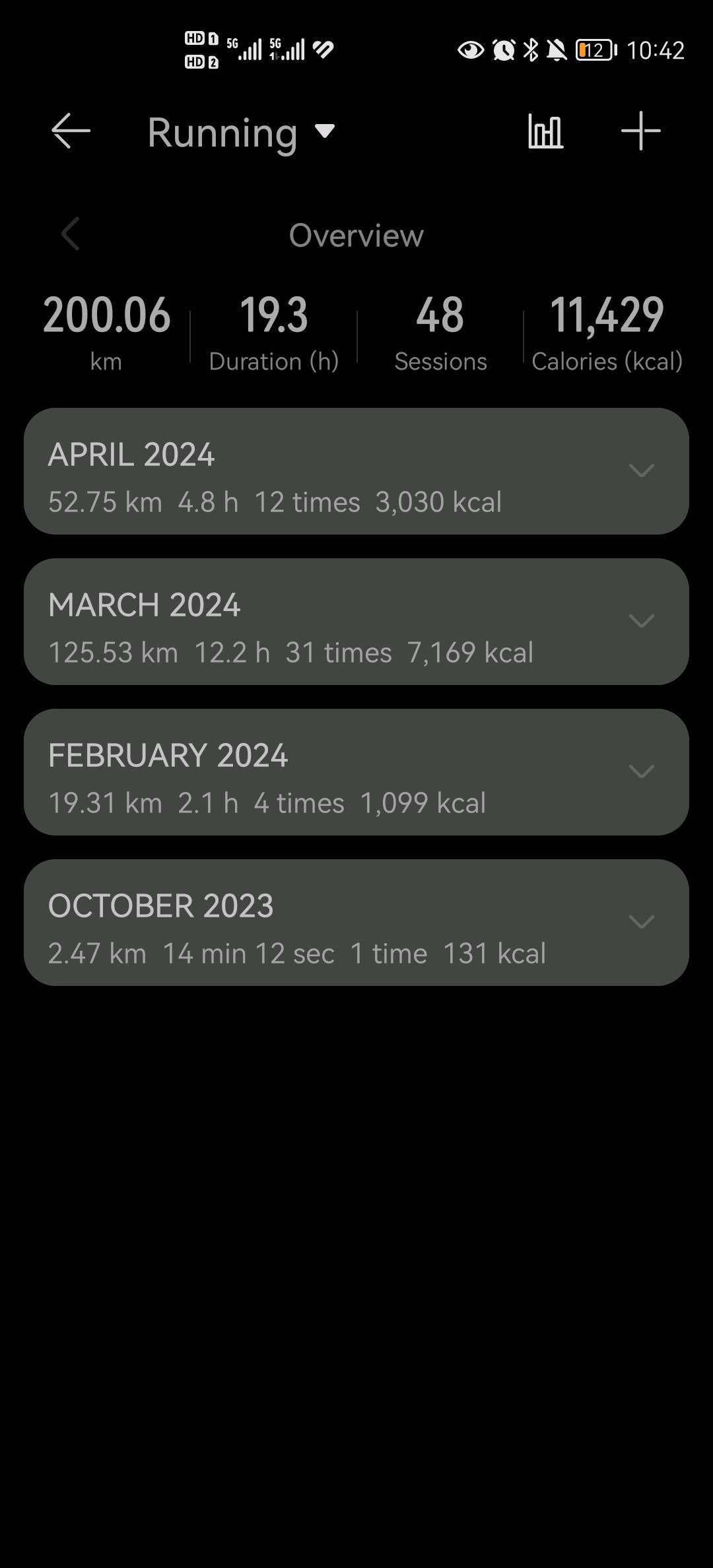Open the statistics bar chart icon
The height and width of the screenshot is (1568, 713).
[x=545, y=131]
